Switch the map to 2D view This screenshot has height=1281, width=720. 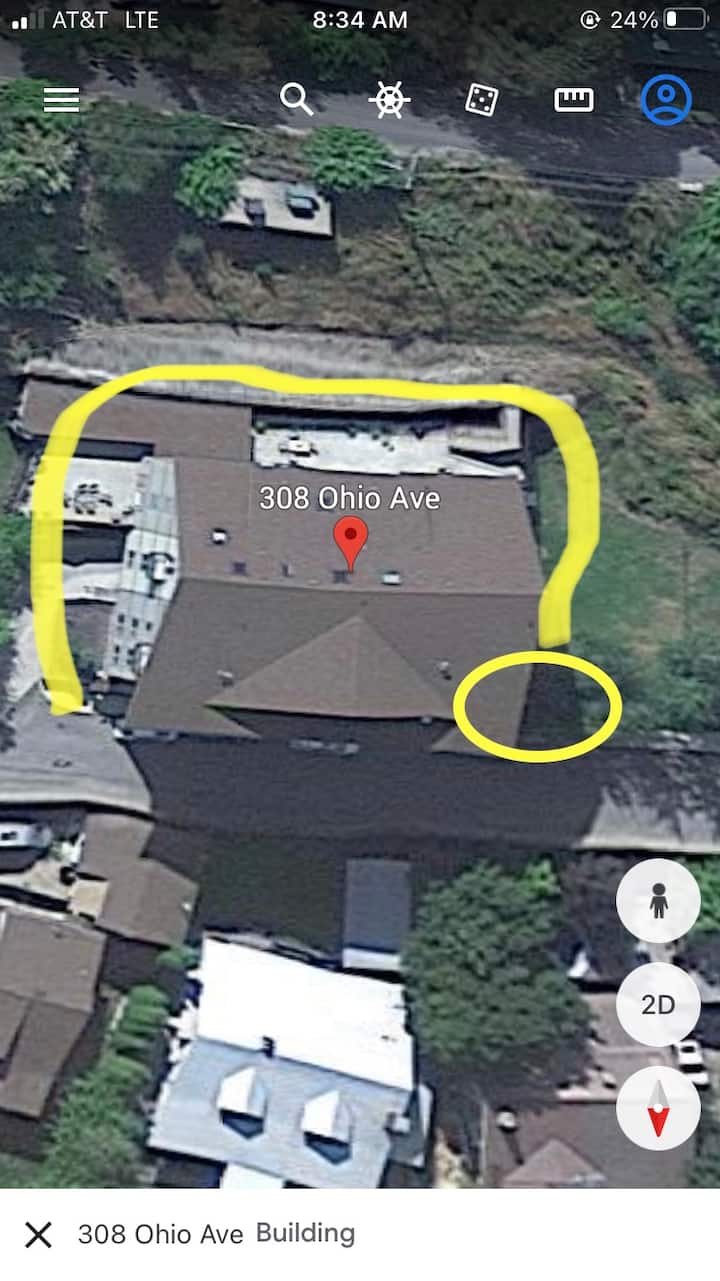click(x=658, y=1004)
